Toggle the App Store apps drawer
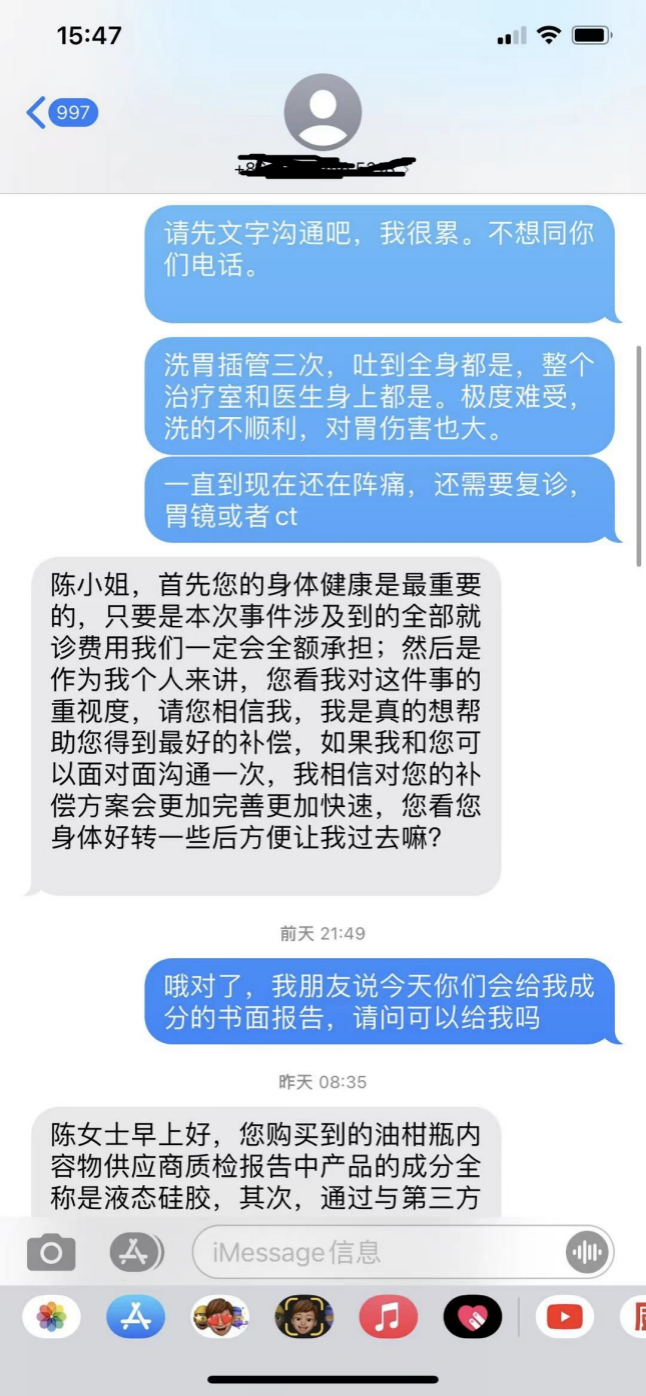 click(136, 1251)
